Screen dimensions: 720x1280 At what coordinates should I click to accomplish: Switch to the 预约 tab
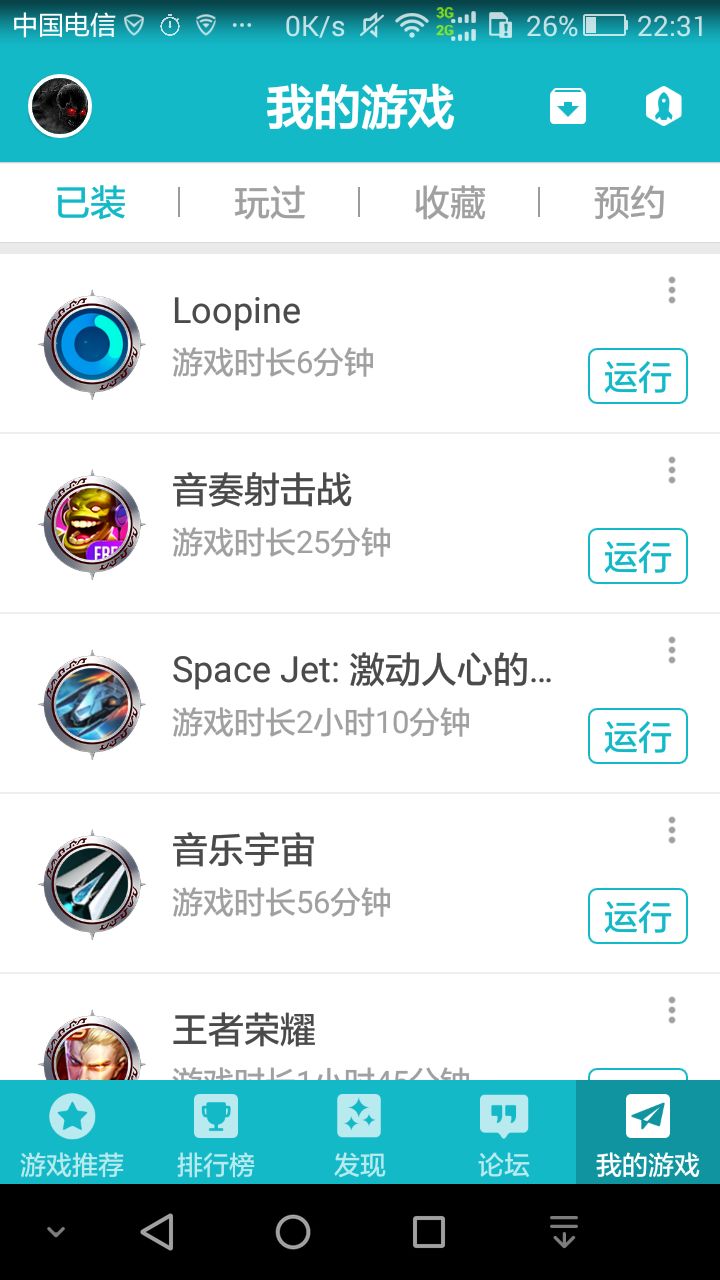tap(629, 203)
